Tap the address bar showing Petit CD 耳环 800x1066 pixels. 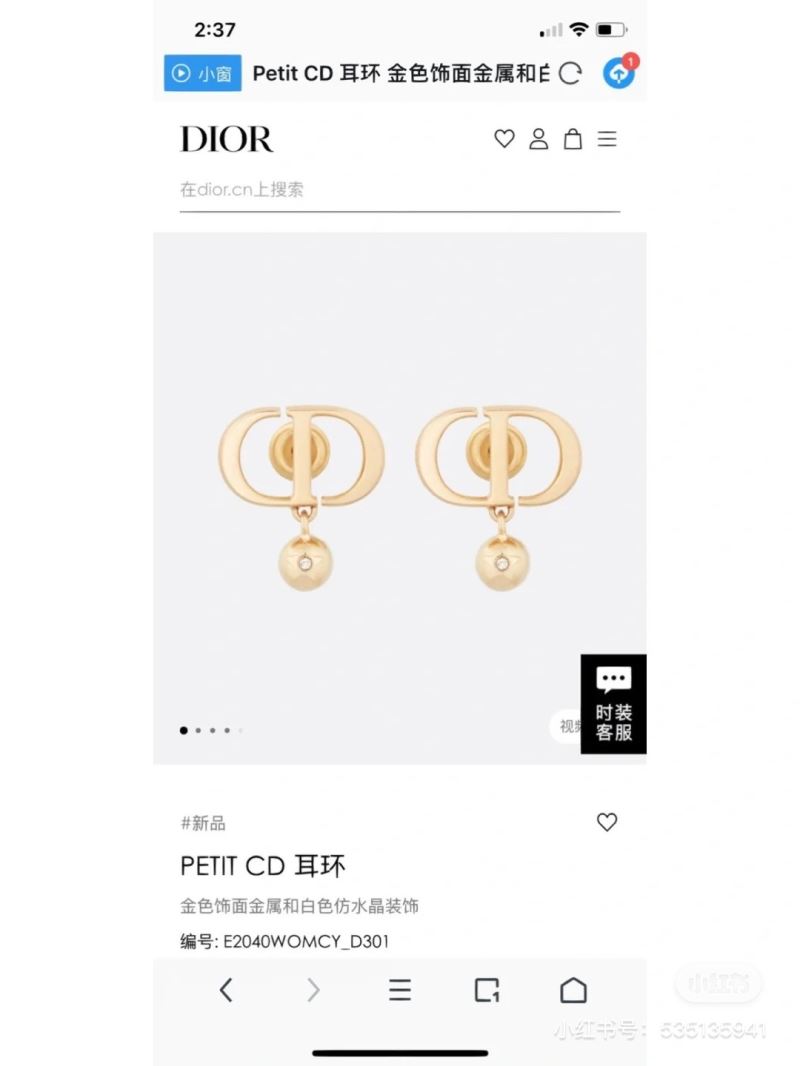pyautogui.click(x=400, y=73)
